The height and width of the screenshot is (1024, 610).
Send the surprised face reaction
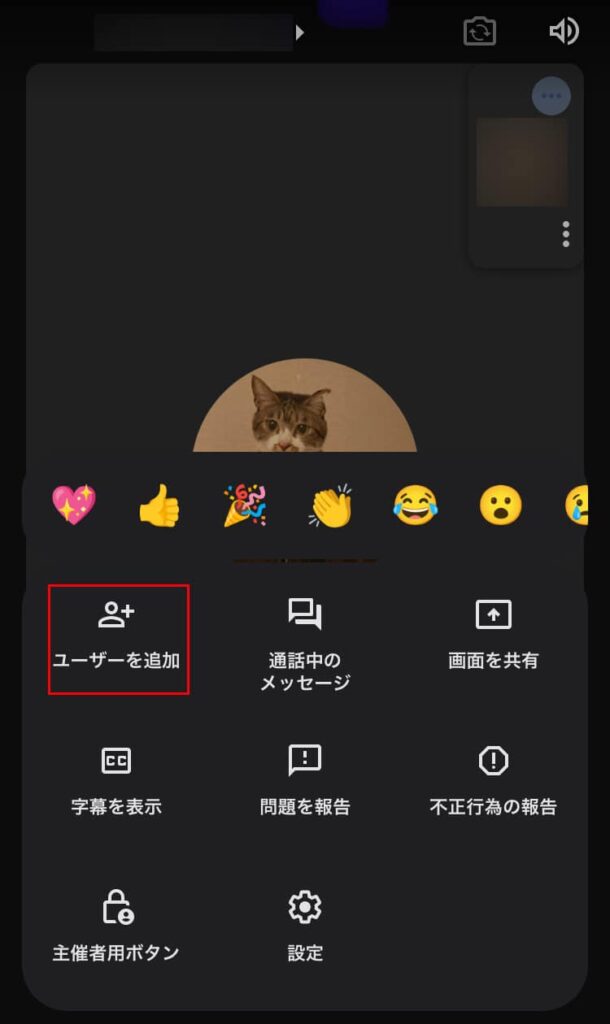point(500,506)
